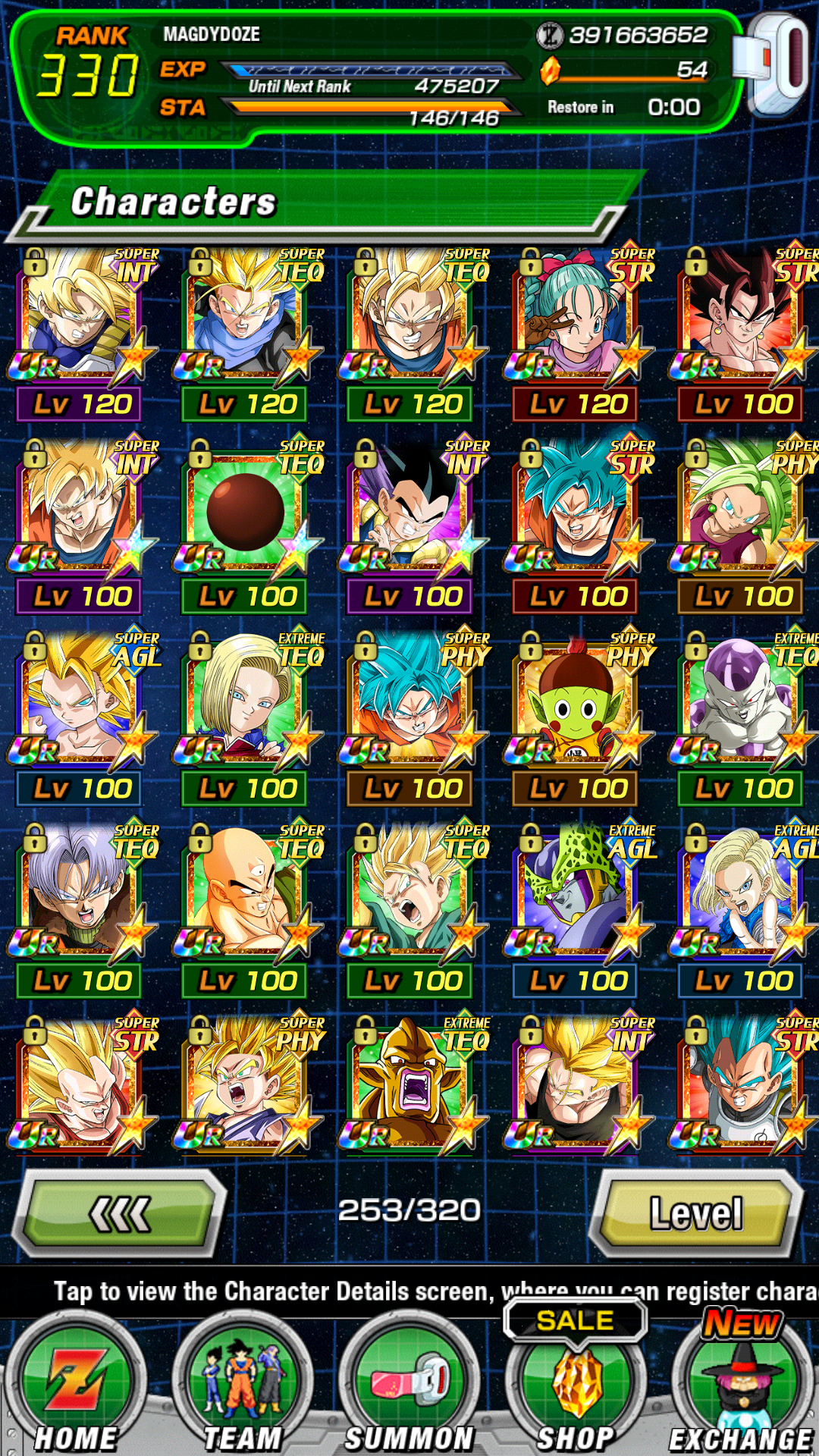Select the Extreme TEQ Android 18 card

point(248,719)
